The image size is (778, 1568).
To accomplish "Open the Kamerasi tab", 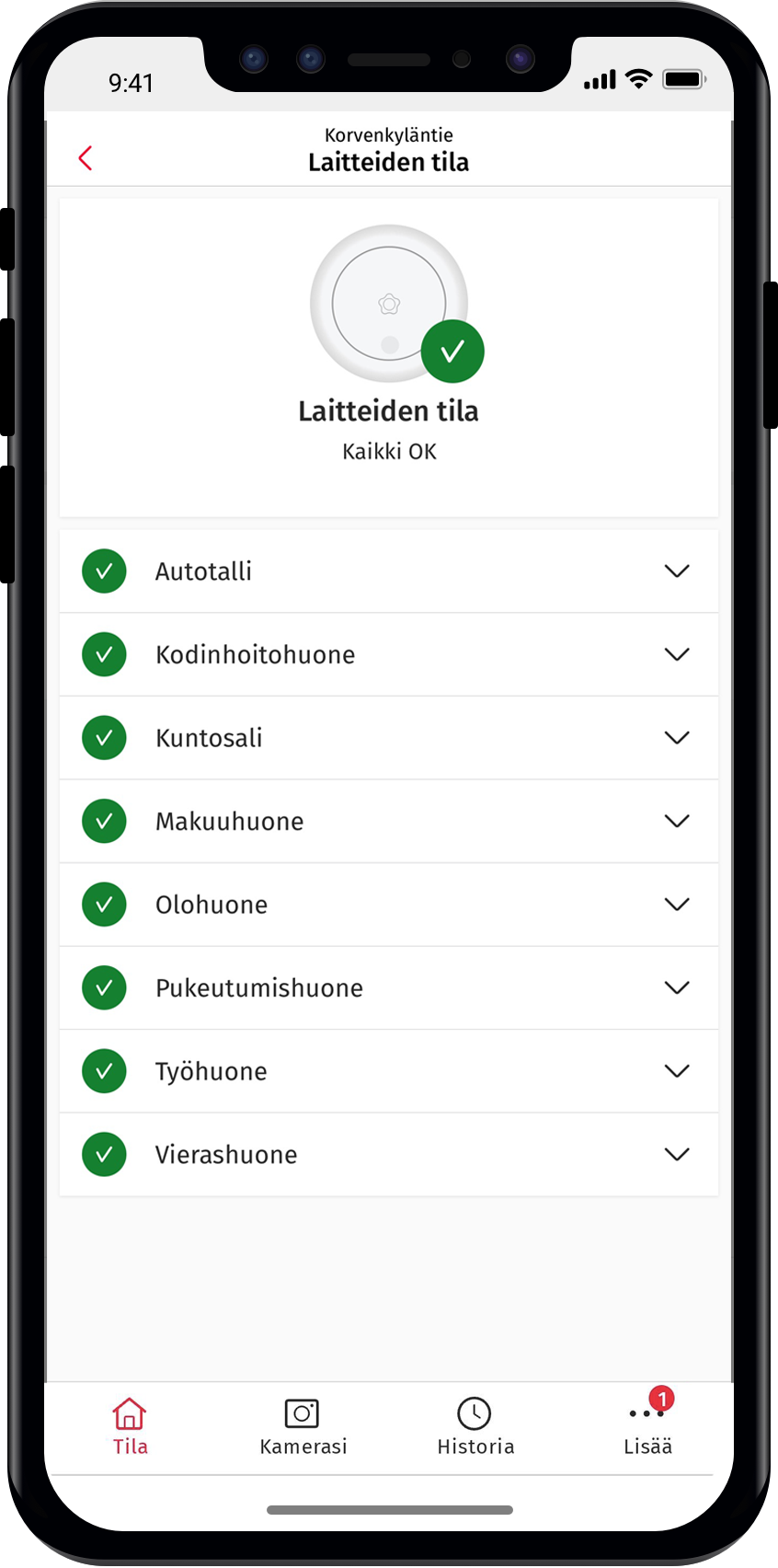I will (303, 1427).
